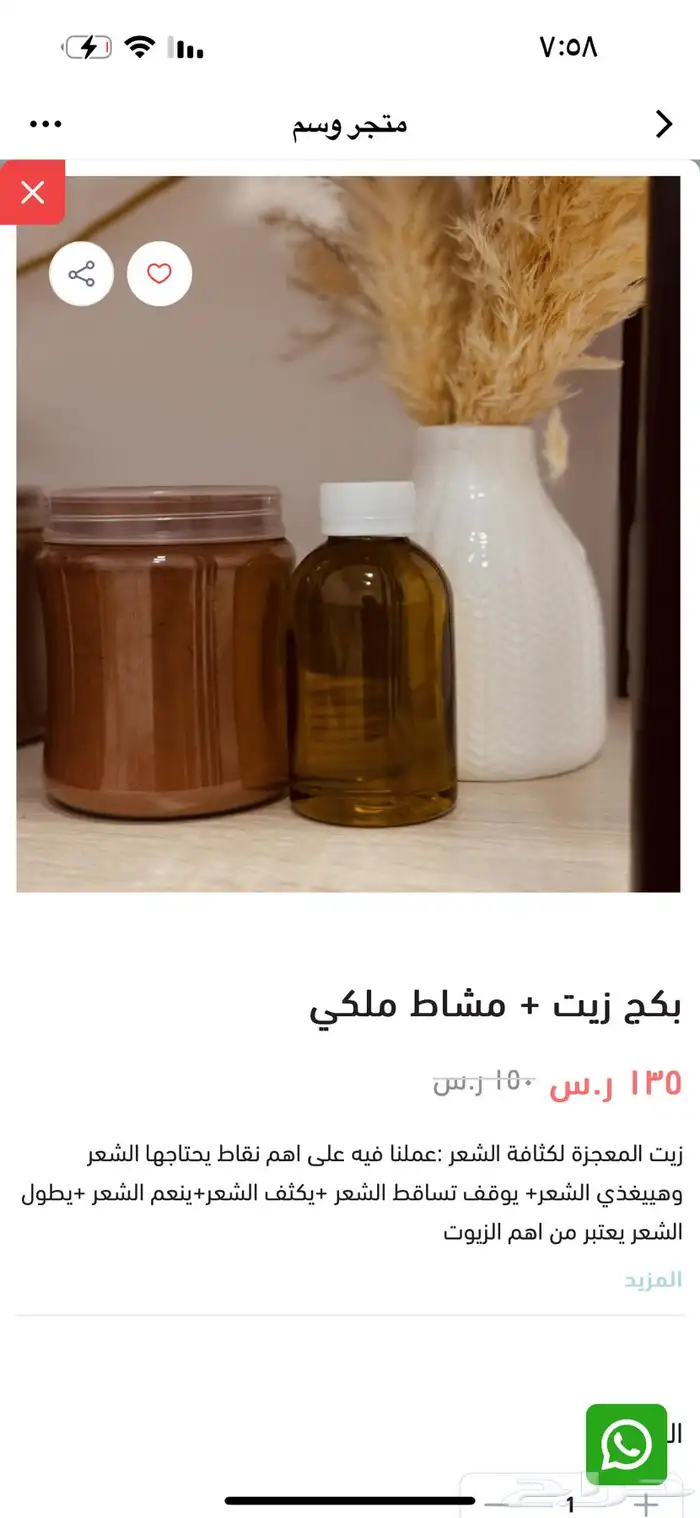Image resolution: width=700 pixels, height=1518 pixels.
Task: Open the three-dot overflow menu
Action: pos(46,125)
